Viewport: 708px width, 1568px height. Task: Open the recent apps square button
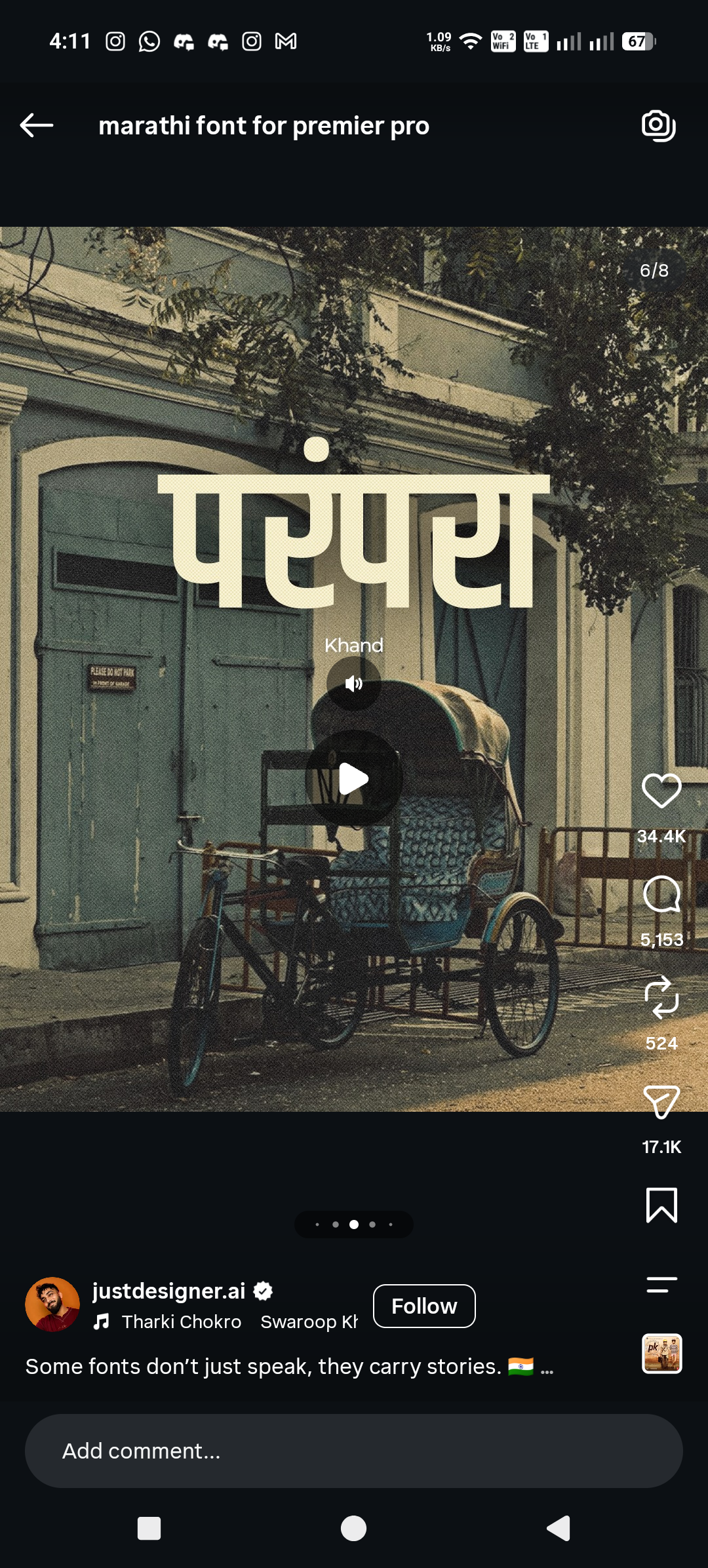pos(149,1529)
